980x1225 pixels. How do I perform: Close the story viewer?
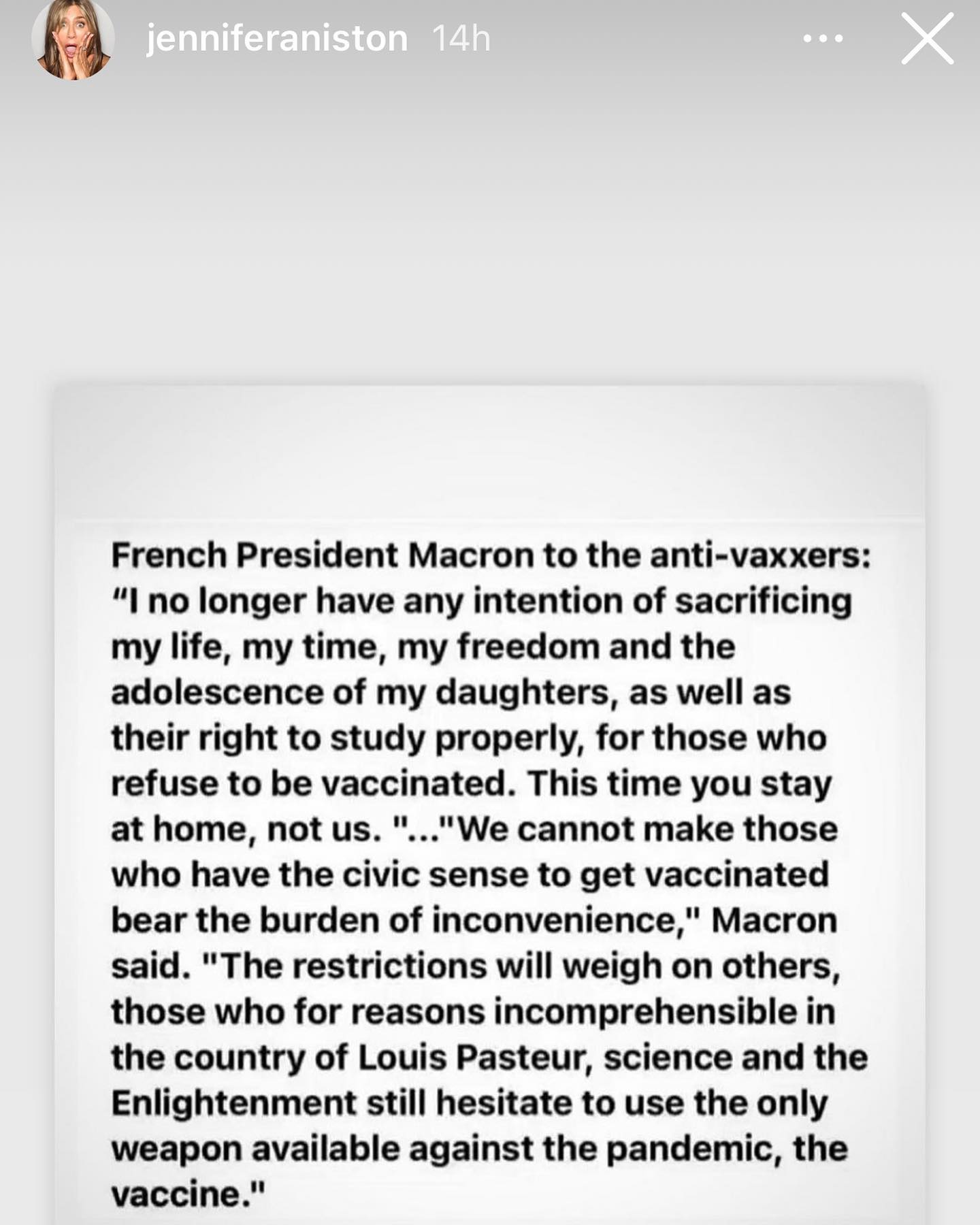927,39
